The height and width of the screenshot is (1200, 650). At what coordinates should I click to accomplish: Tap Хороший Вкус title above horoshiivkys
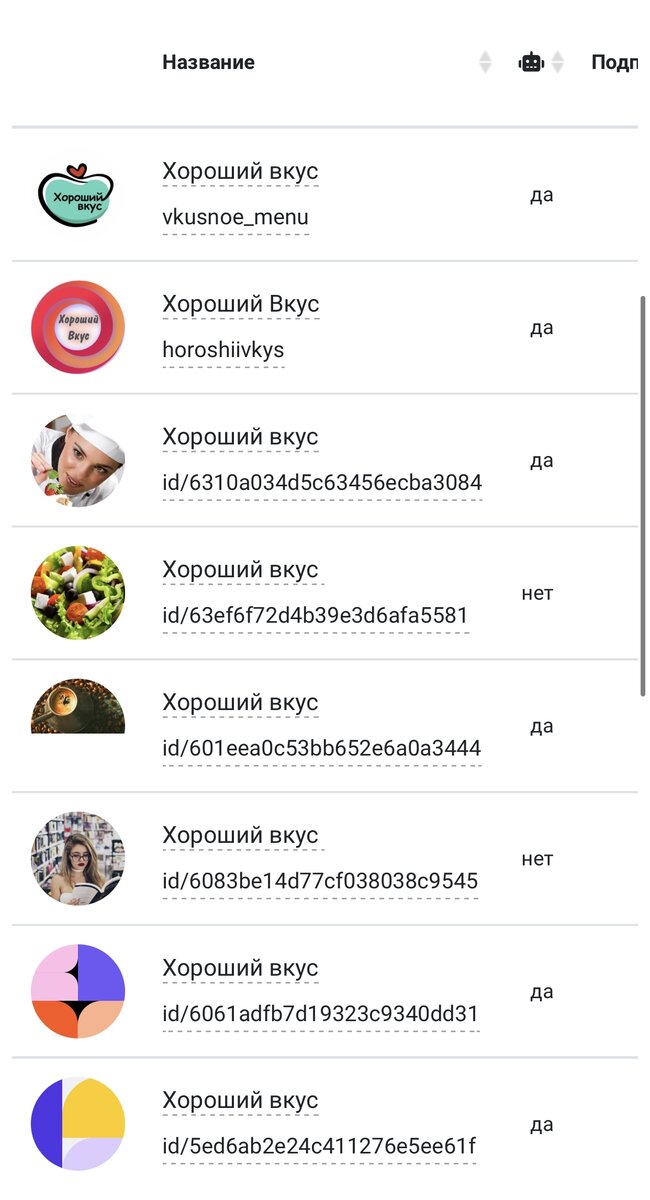[240, 304]
